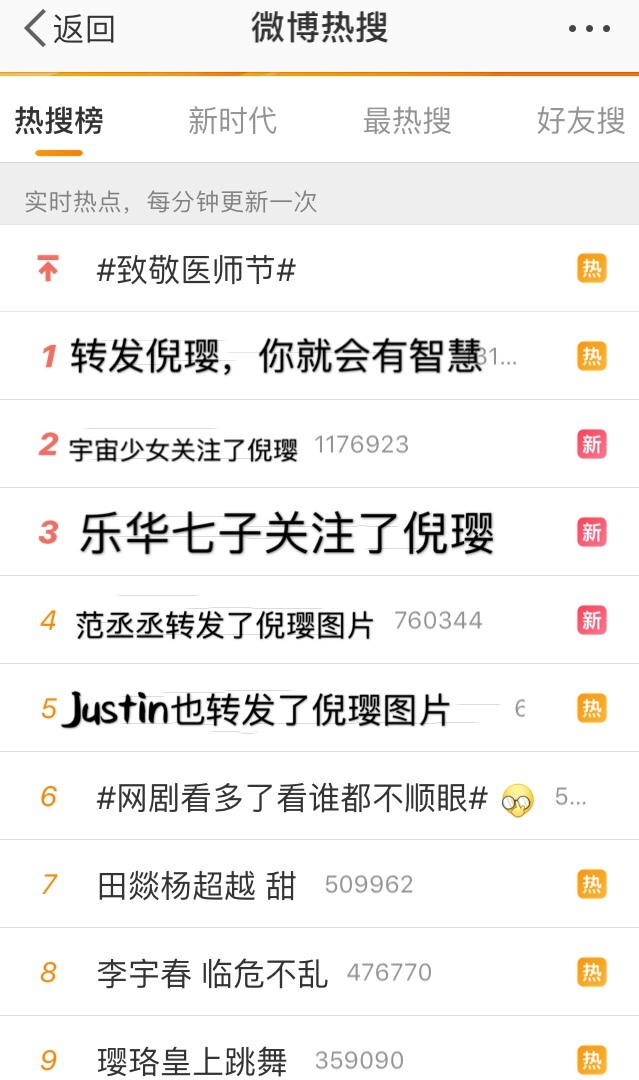Viewport: 639px width, 1080px height.
Task: Open hot search Justin也转发了倪璎图片
Action: tap(320, 709)
